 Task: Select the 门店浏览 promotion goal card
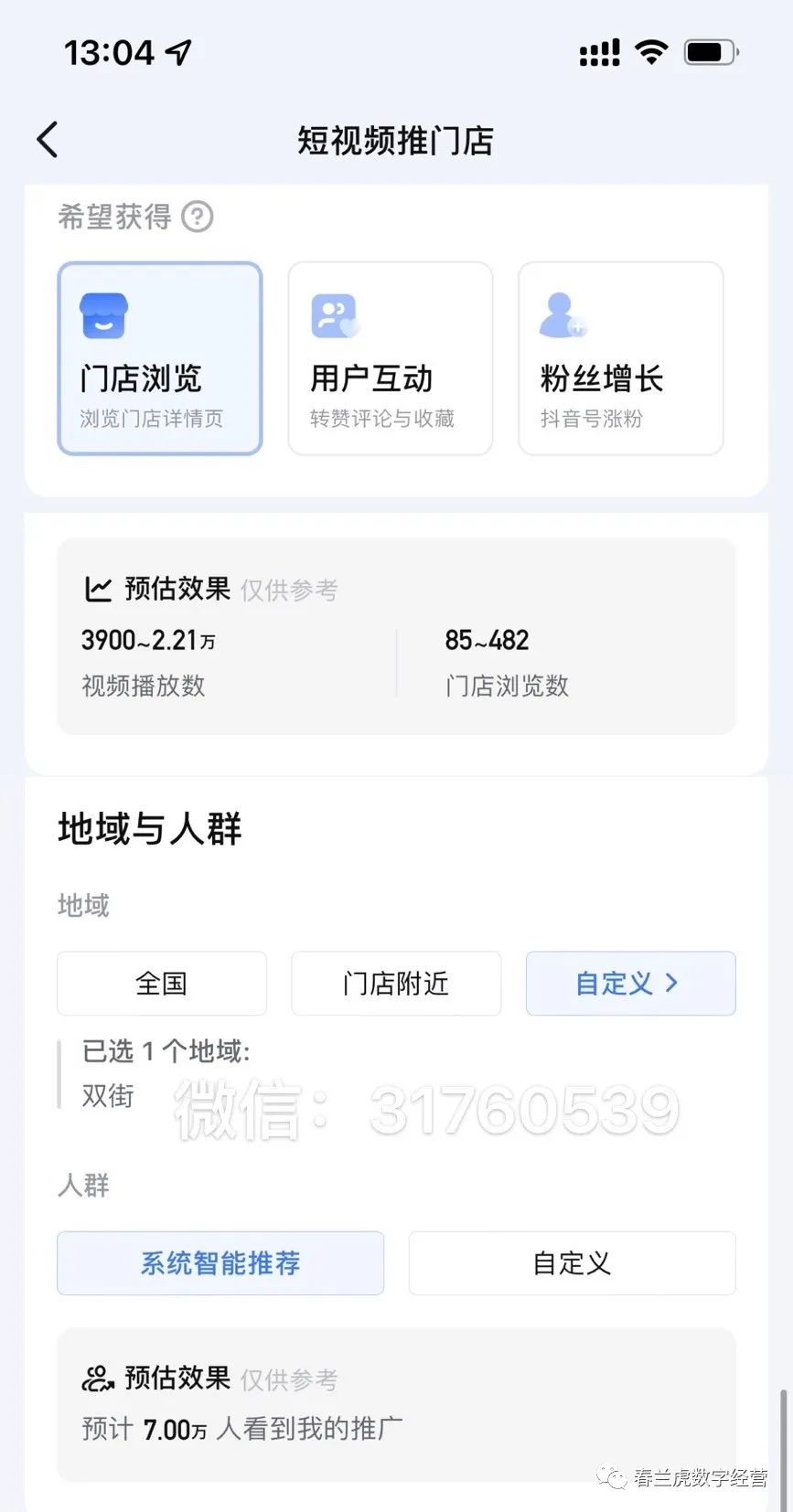coord(159,357)
